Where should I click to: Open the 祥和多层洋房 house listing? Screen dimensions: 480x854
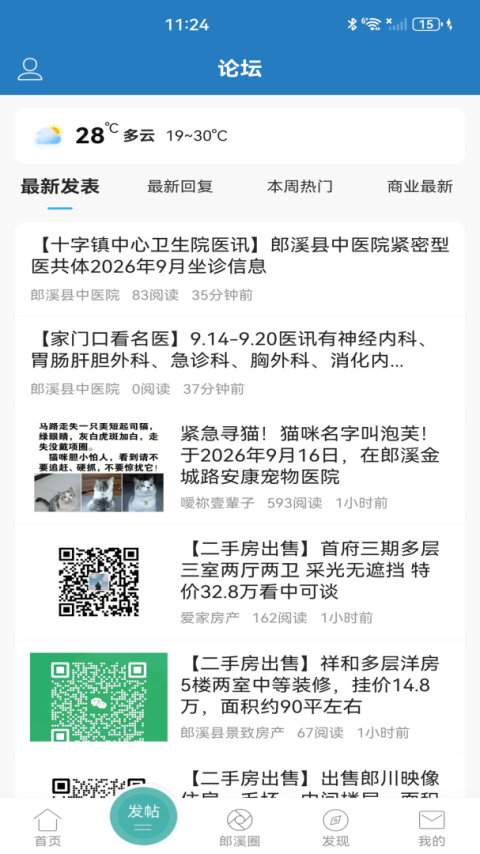(x=240, y=697)
